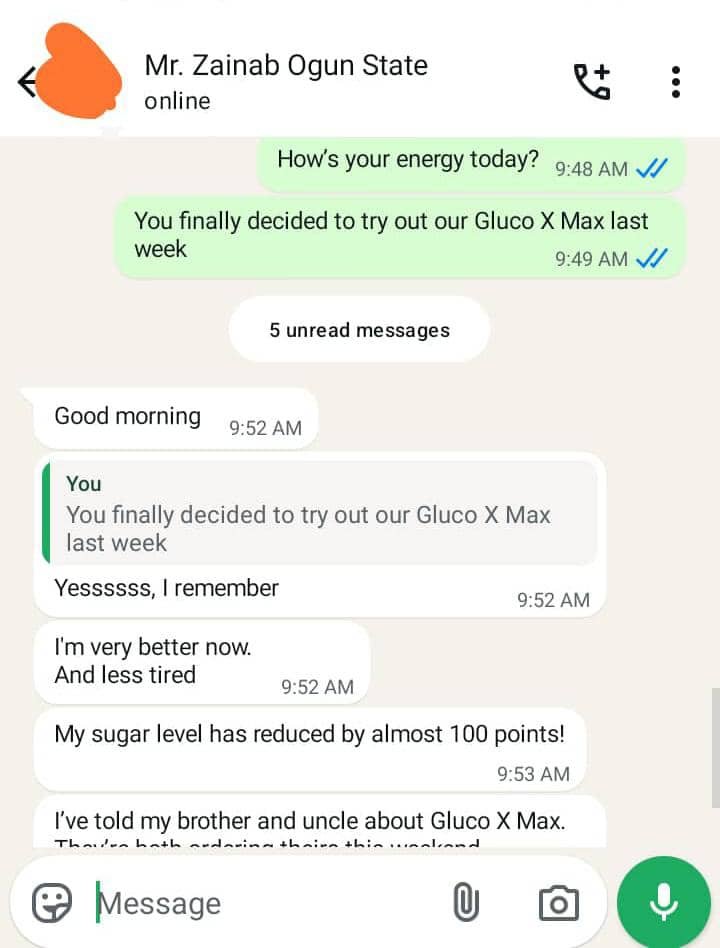Focus the Message text field
720x948 pixels.
pyautogui.click(x=260, y=903)
